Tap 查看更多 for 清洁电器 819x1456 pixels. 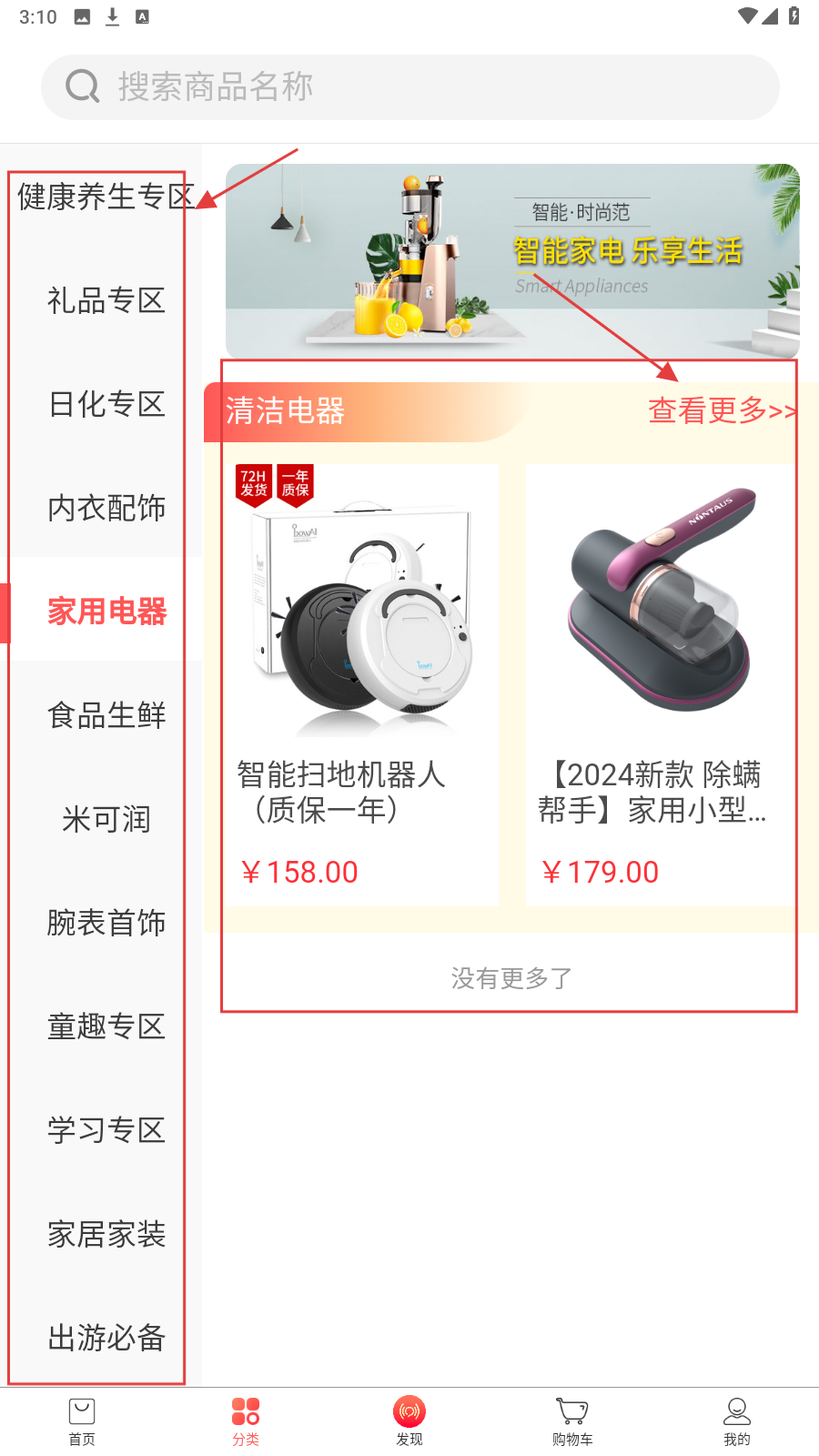coord(721,411)
